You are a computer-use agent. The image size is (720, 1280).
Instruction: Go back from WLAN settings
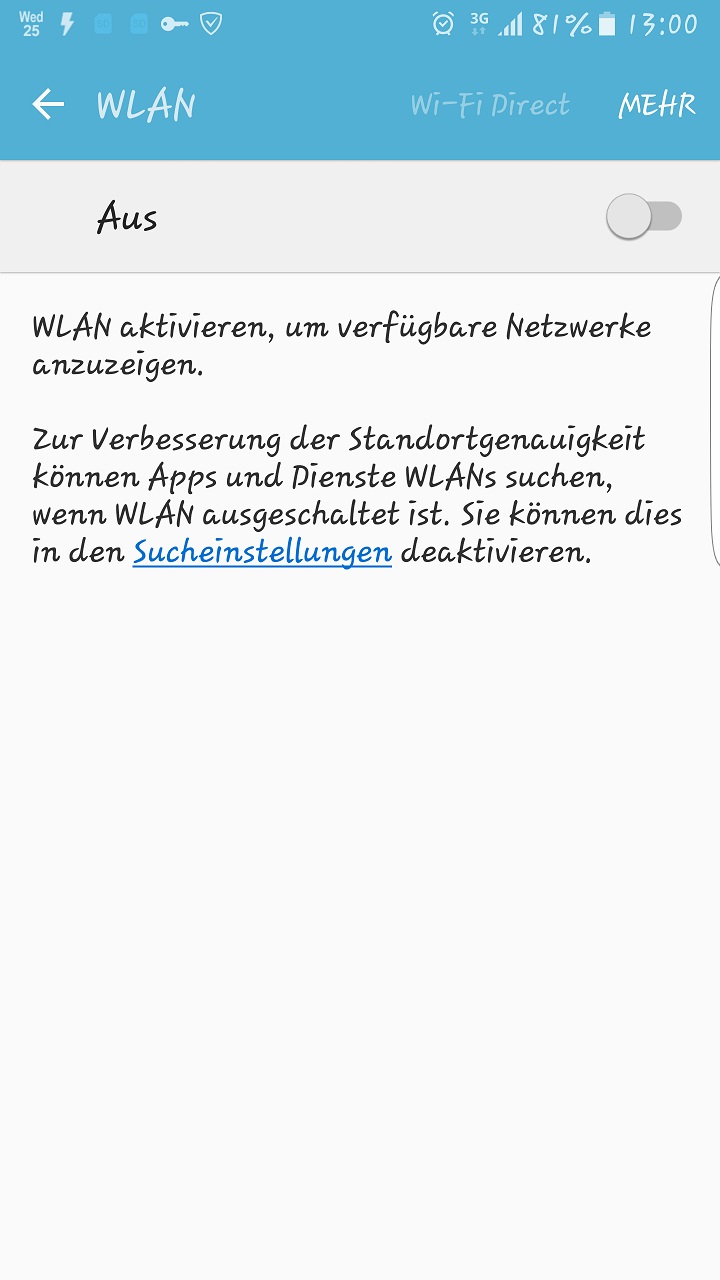tap(48, 104)
